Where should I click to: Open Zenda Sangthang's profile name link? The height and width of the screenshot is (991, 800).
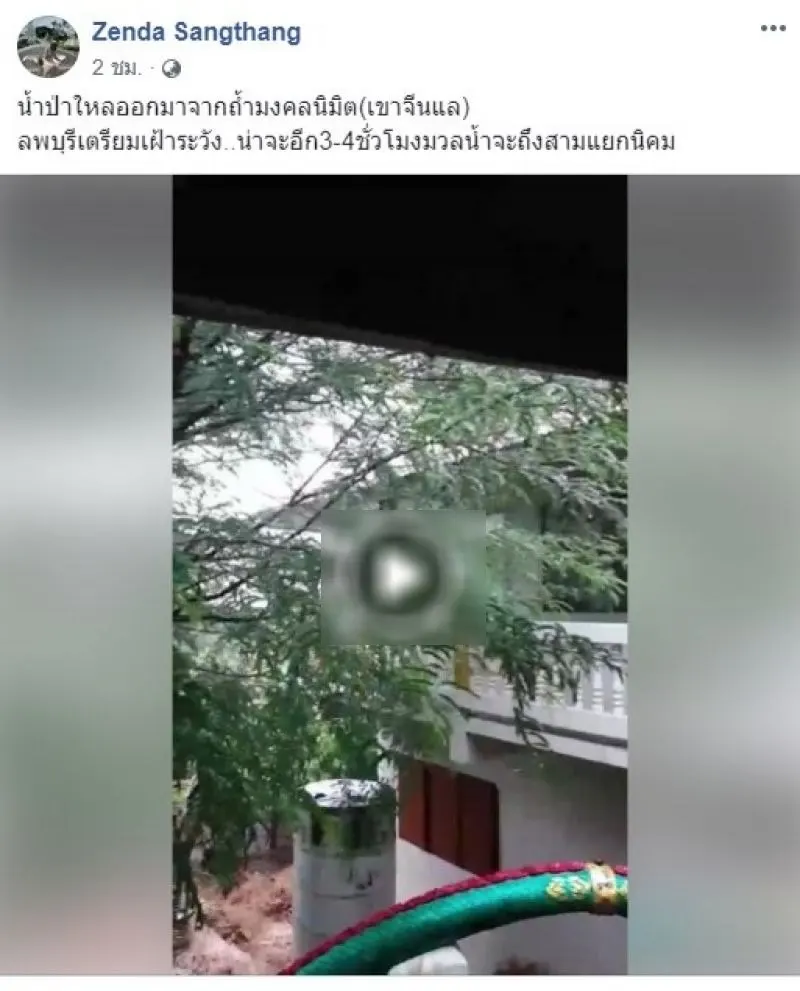196,32
